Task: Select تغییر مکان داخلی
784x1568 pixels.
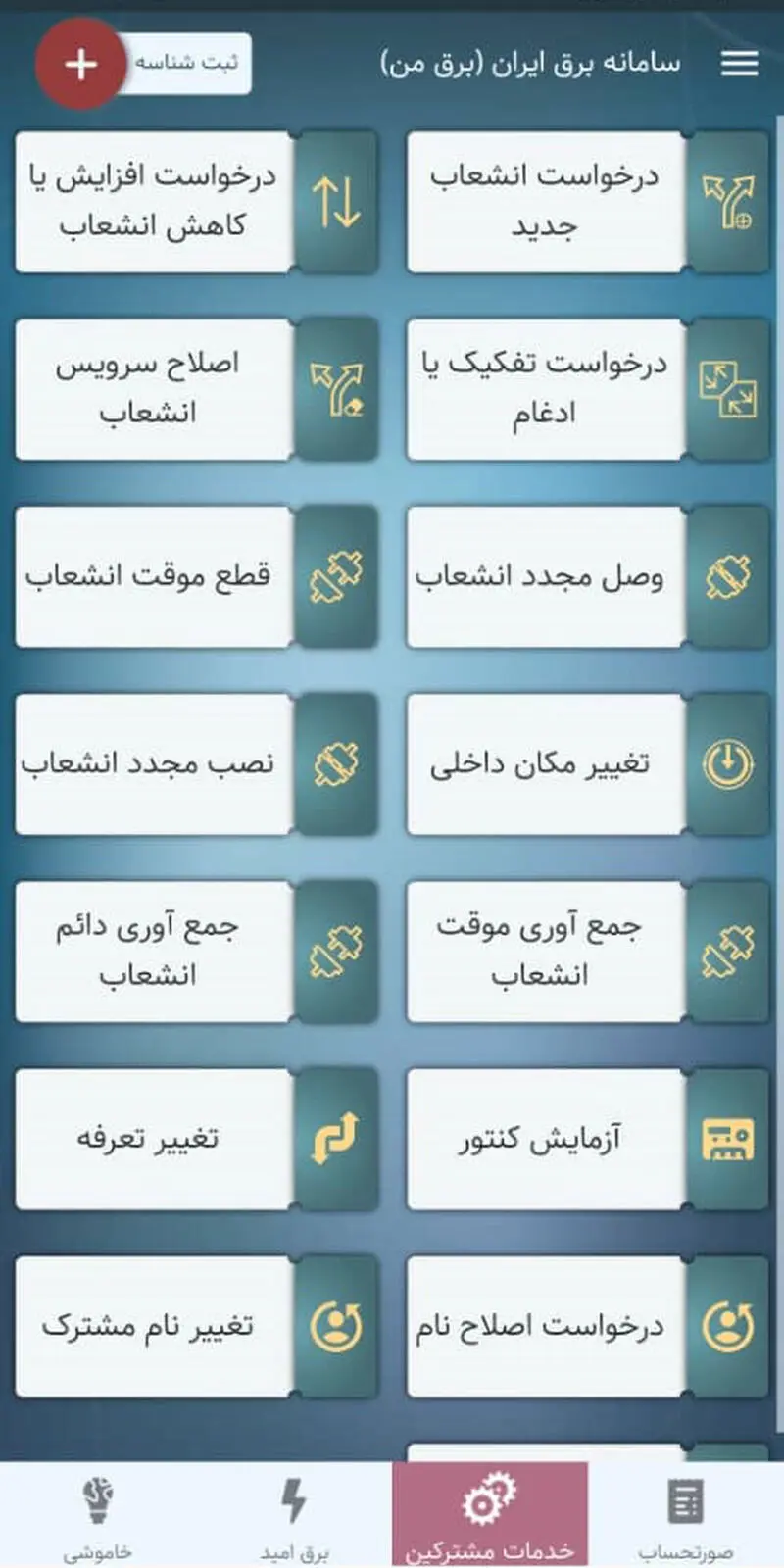Action: 588,764
